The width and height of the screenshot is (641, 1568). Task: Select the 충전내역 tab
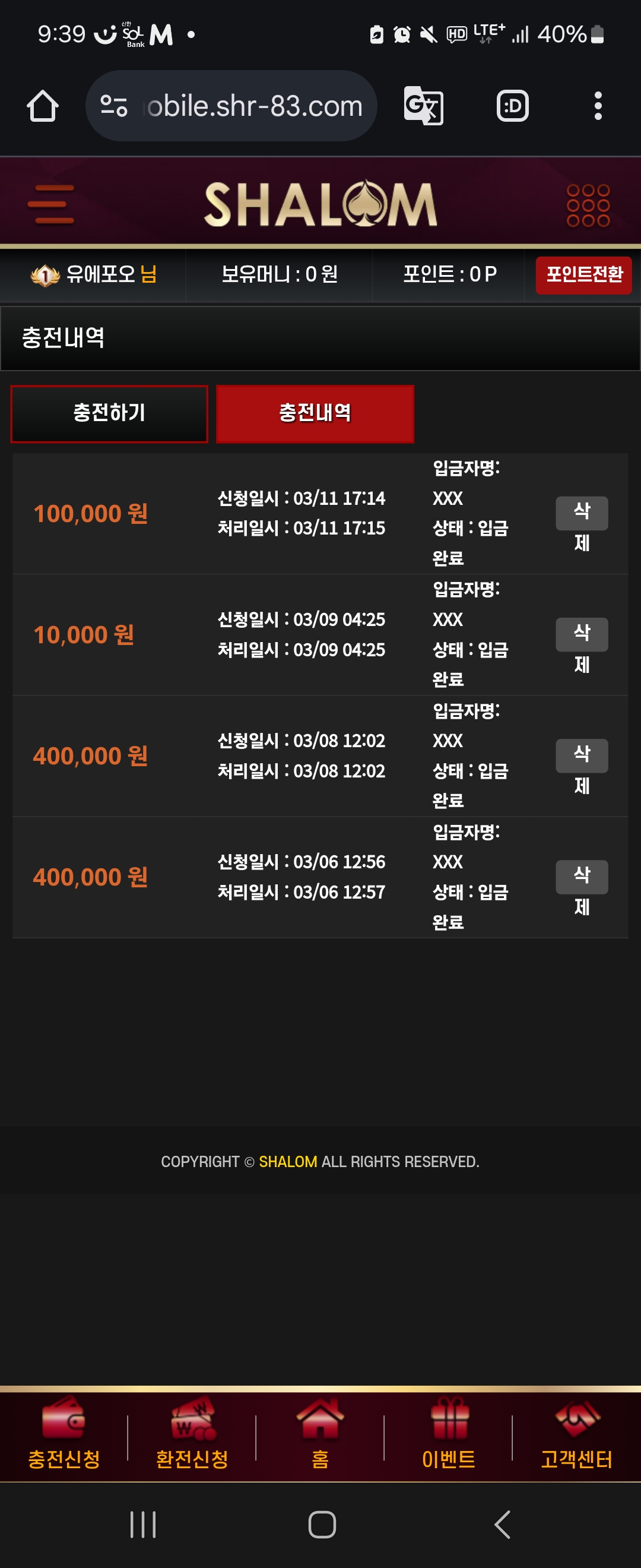coord(315,413)
